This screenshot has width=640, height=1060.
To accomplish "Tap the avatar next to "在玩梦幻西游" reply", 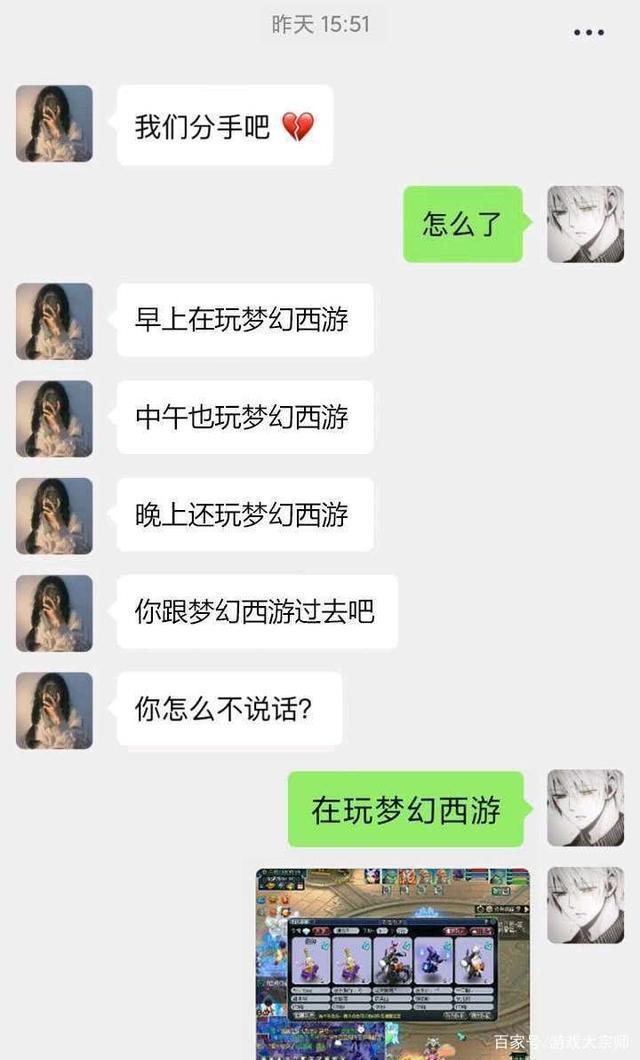I will point(585,808).
